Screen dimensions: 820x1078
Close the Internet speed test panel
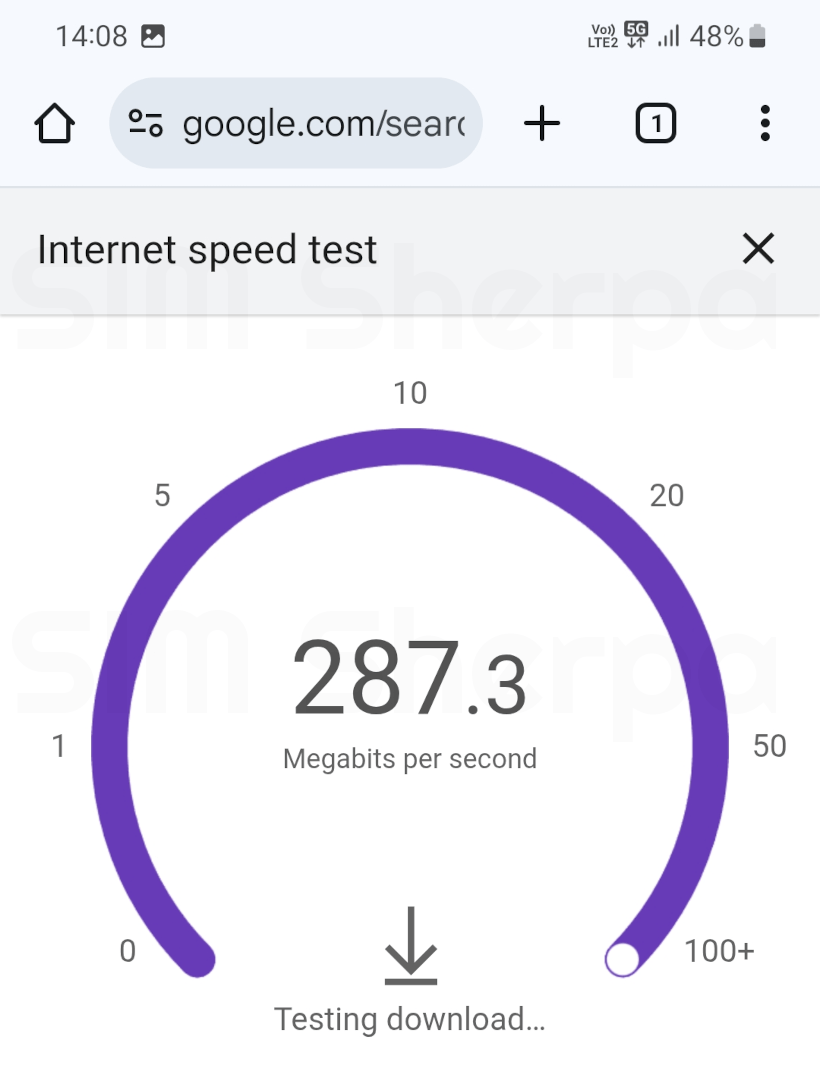point(758,249)
